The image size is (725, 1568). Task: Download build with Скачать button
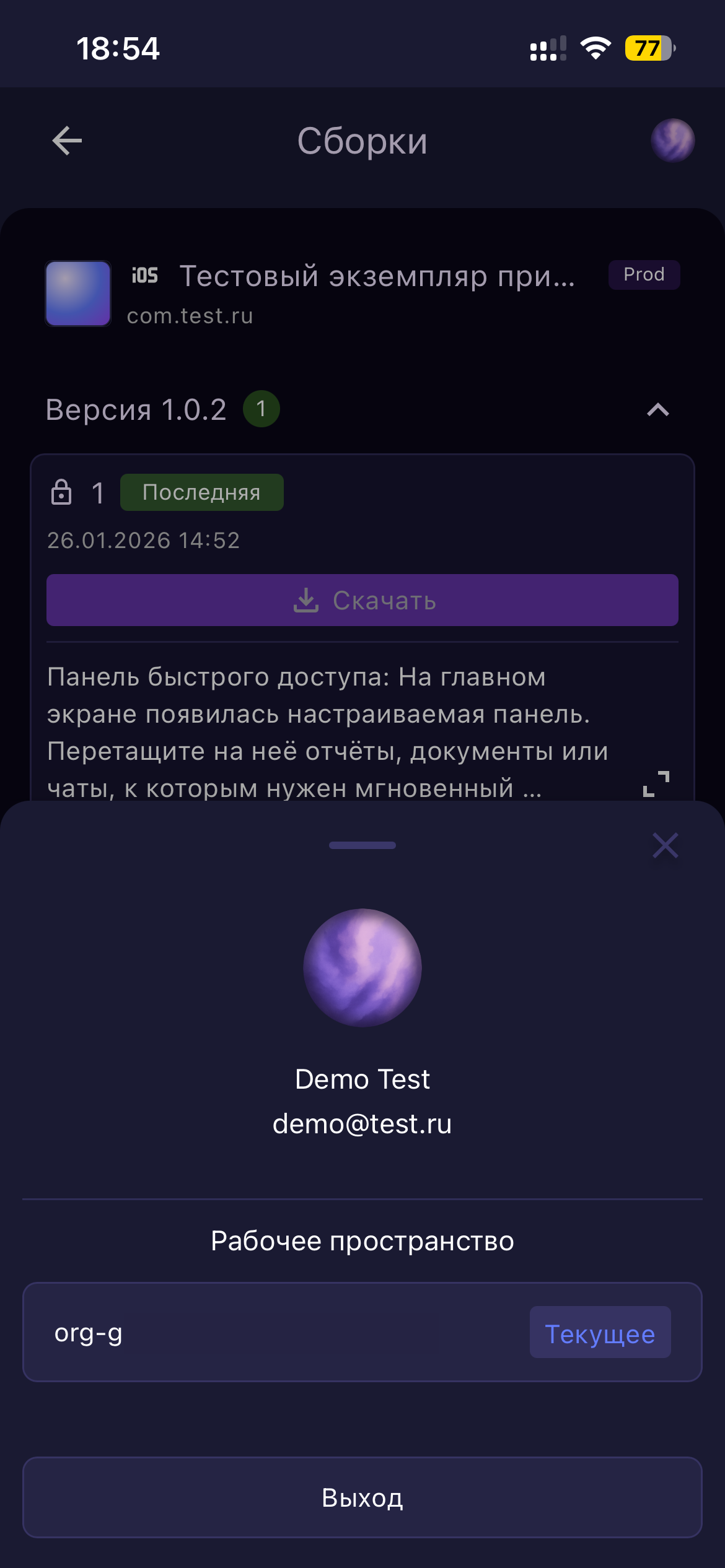click(x=362, y=600)
